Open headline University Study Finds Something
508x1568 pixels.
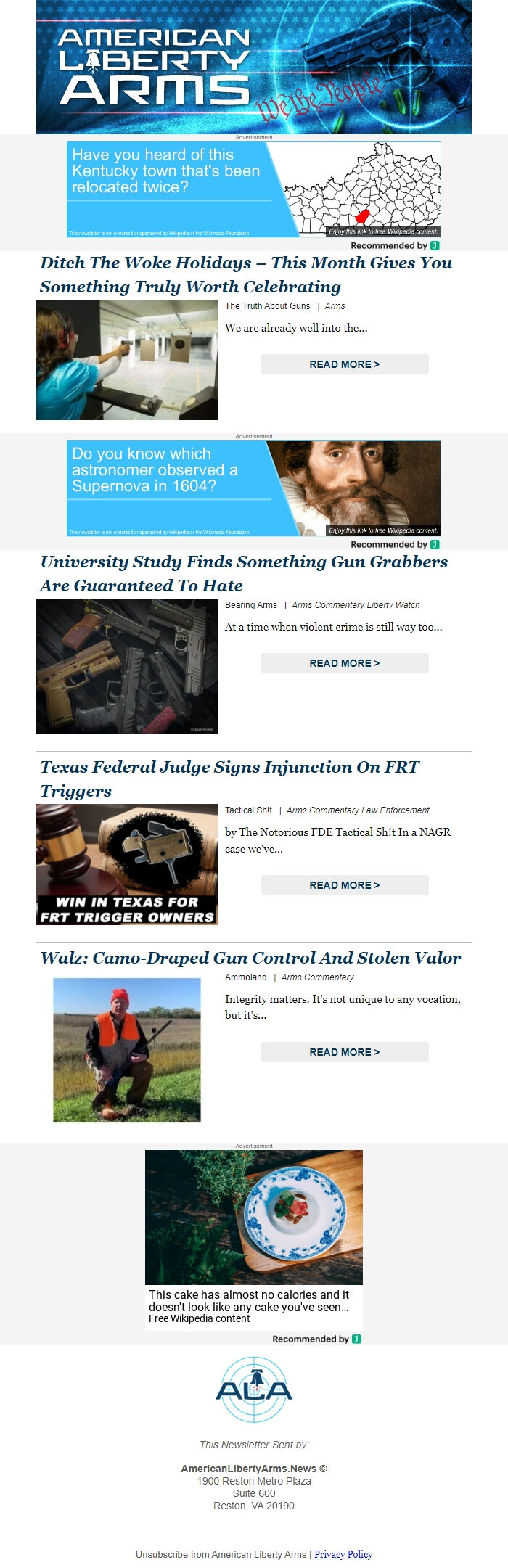point(244,573)
